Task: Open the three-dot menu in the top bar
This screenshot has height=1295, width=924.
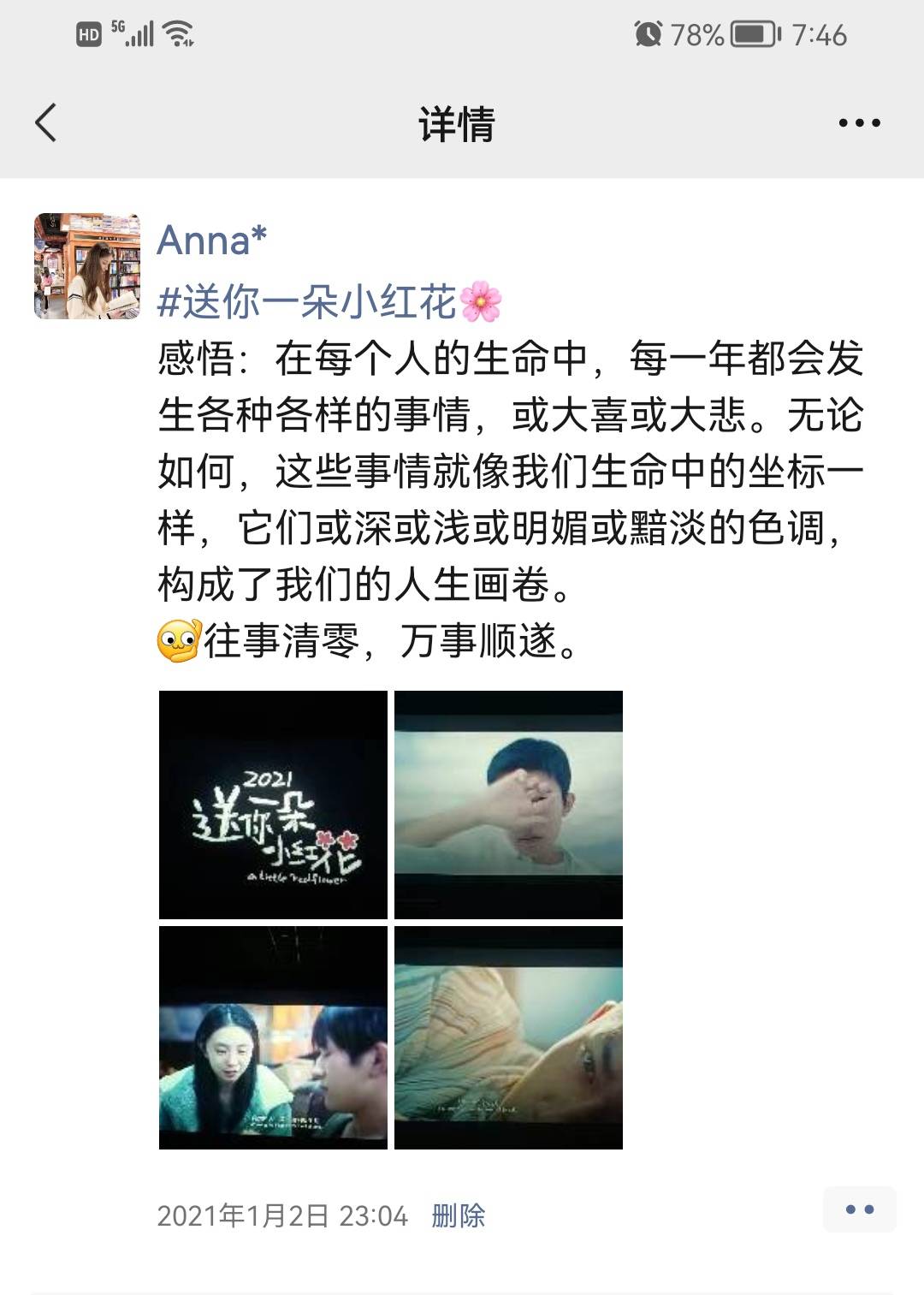Action: click(859, 123)
